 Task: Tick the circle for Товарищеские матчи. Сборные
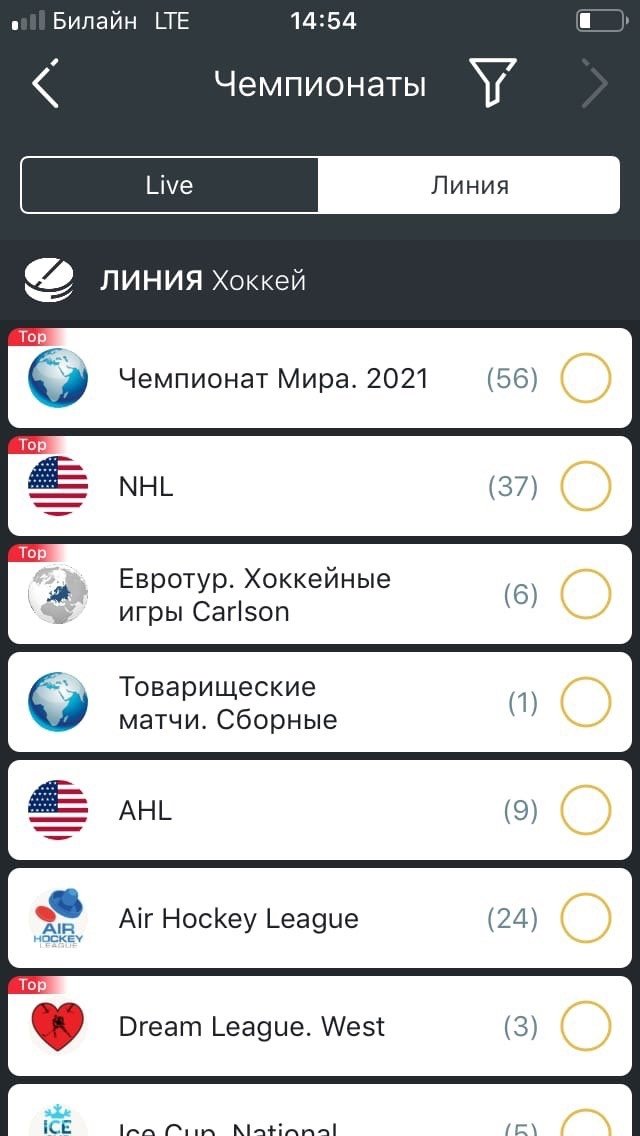585,703
